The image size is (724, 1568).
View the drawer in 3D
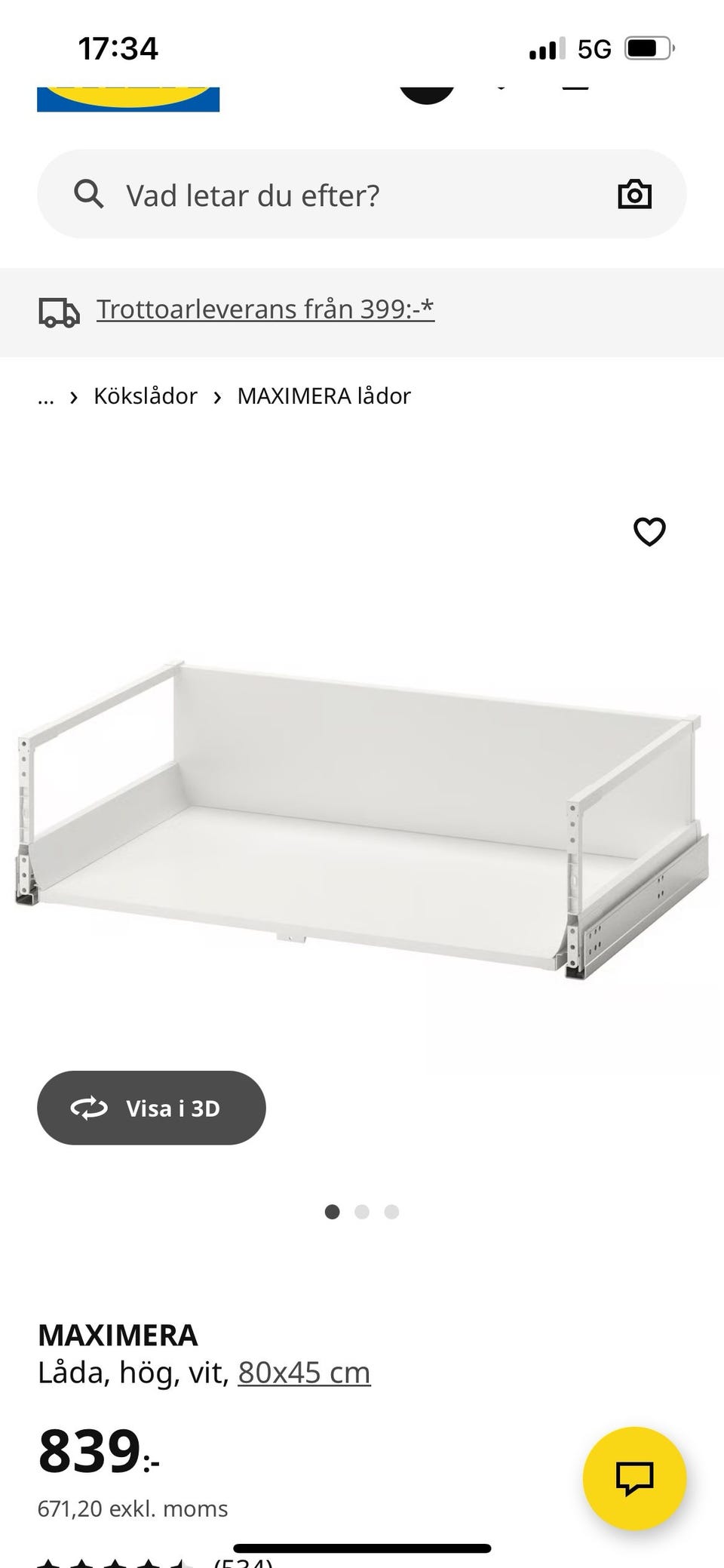coord(152,1108)
